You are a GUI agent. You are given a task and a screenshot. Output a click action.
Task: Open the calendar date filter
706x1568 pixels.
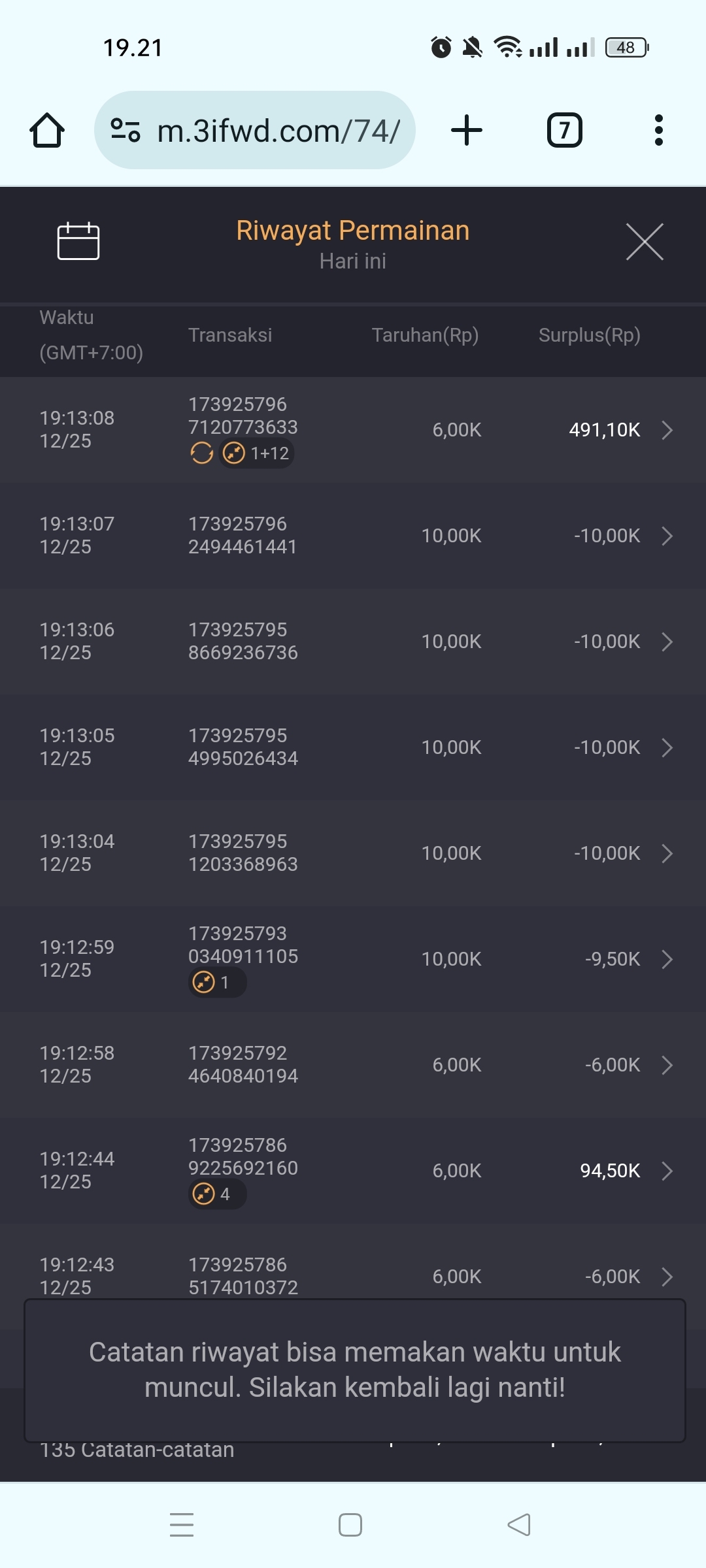[78, 241]
